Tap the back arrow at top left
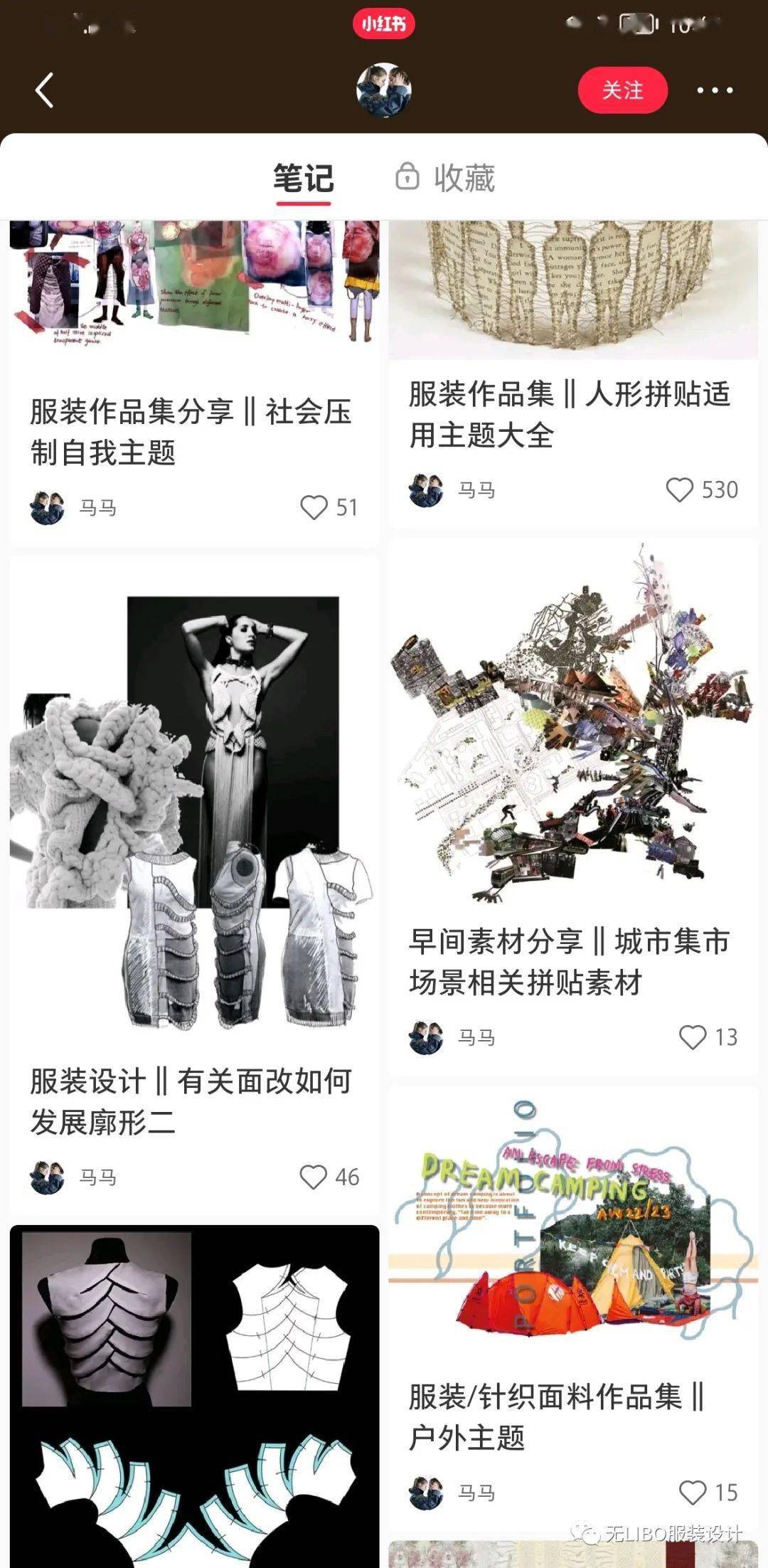768x1568 pixels. [x=44, y=90]
